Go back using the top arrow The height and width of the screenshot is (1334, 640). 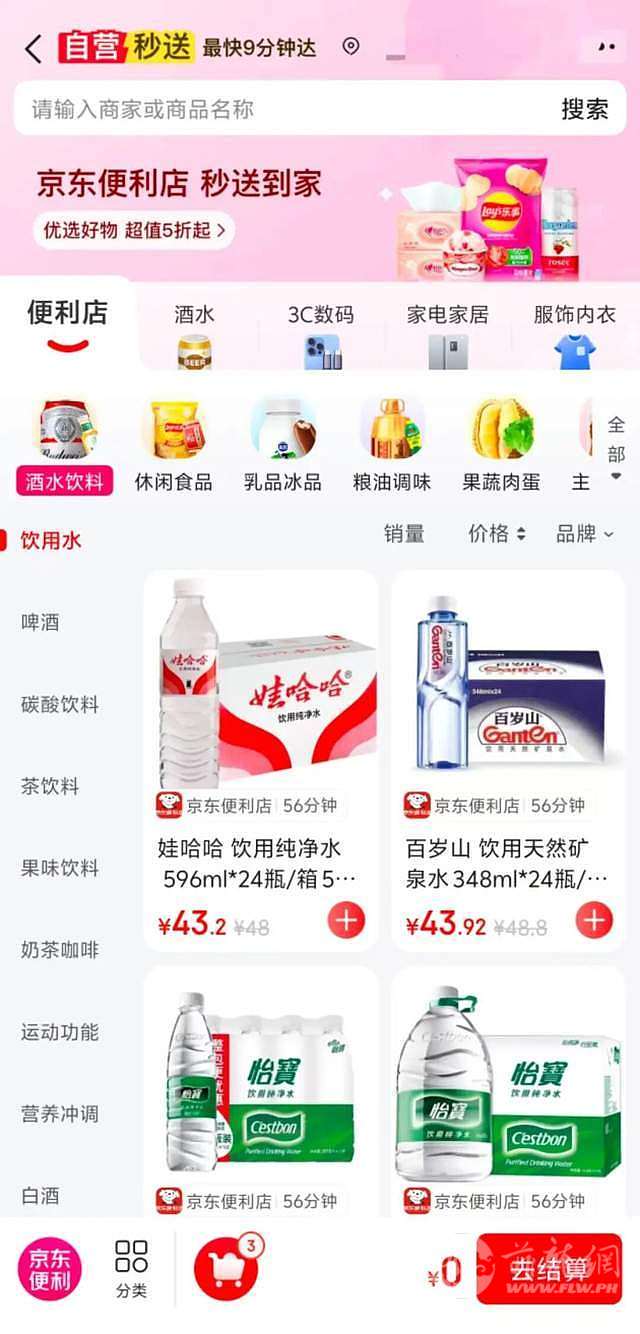point(34,48)
